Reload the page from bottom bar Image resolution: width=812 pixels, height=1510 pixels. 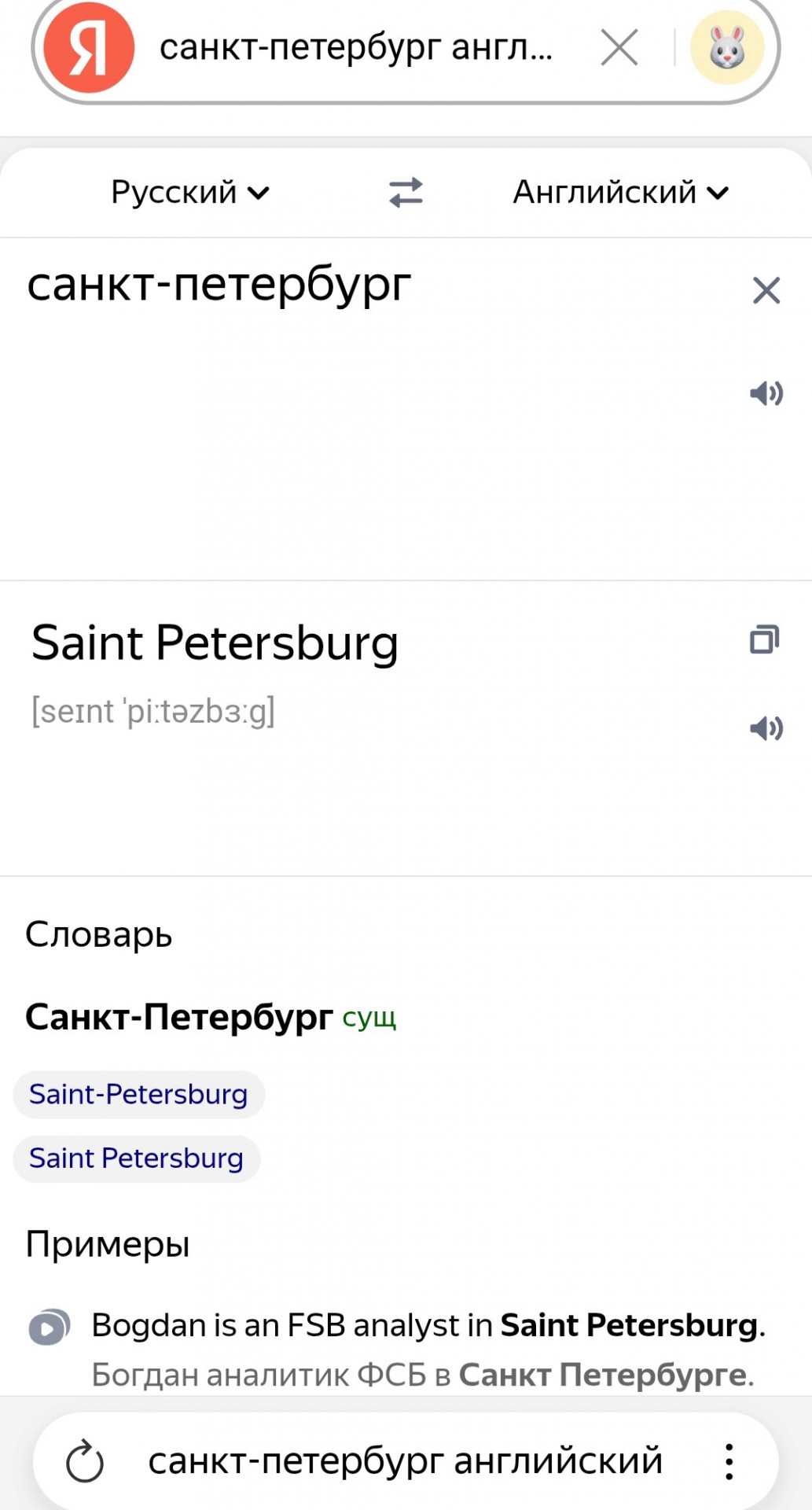pos(85,1462)
